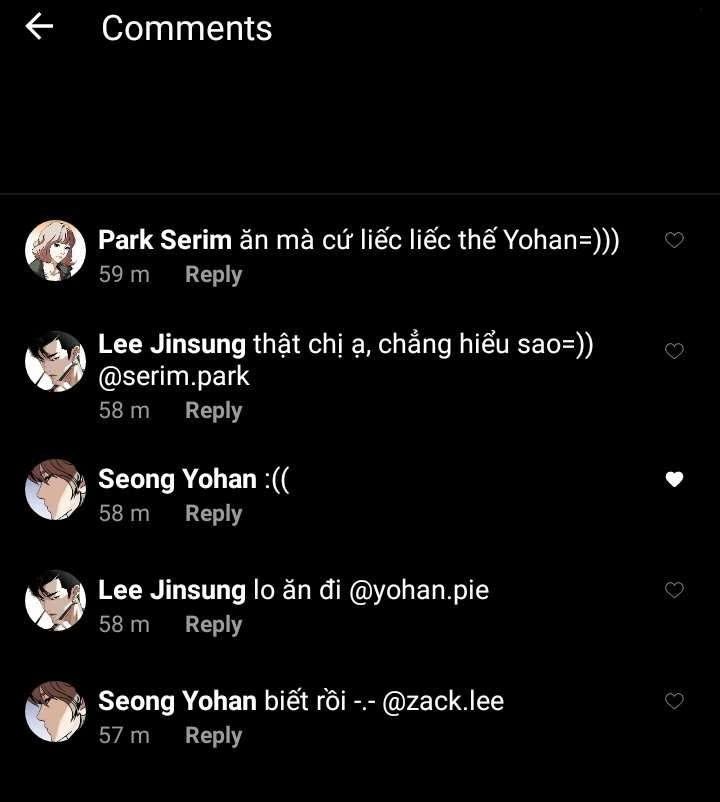Open the @serim.park mention link
Viewport: 720px width, 802px height.
(x=174, y=376)
